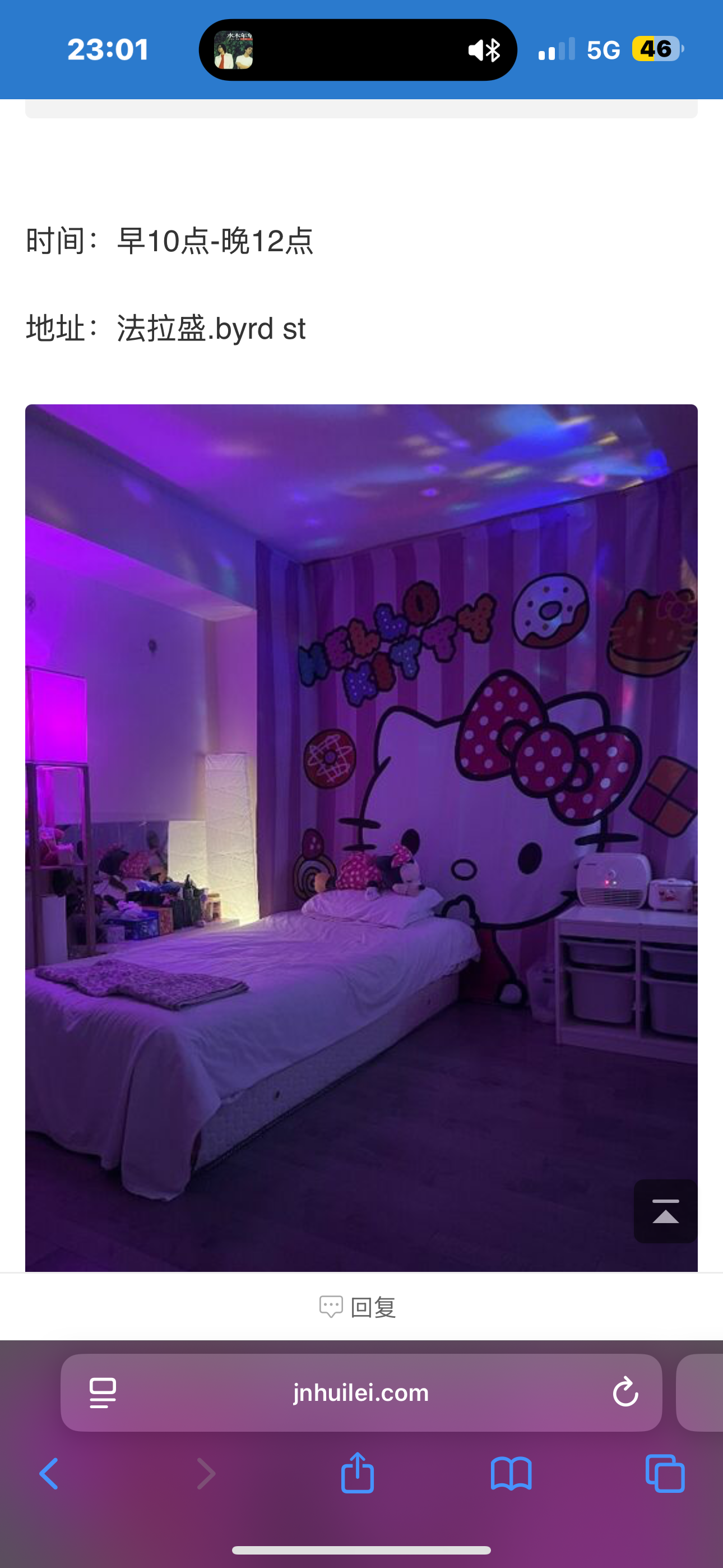Open the Hello Kitty bedroom photo

(361, 837)
